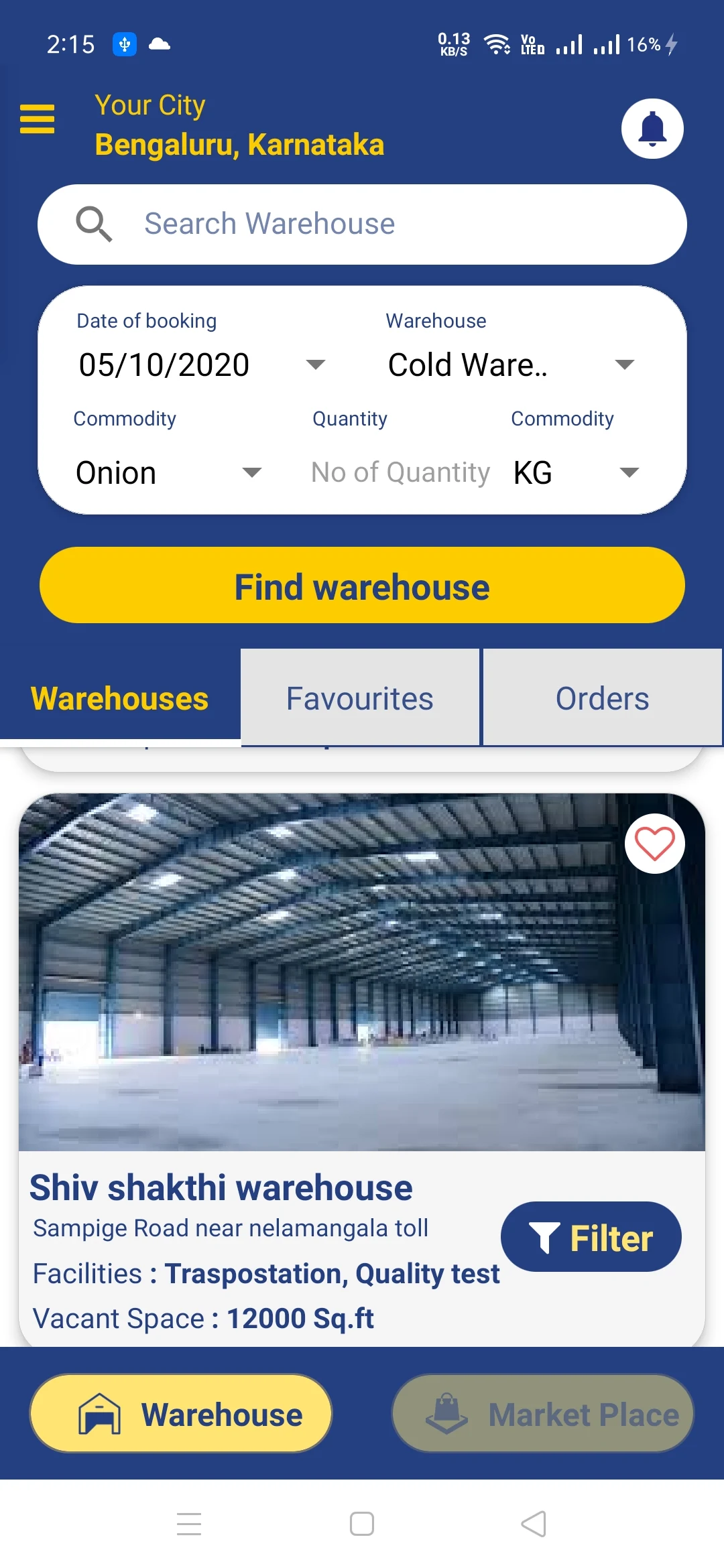724x1568 pixels.
Task: Open the hamburger drawer menu
Action: (37, 119)
